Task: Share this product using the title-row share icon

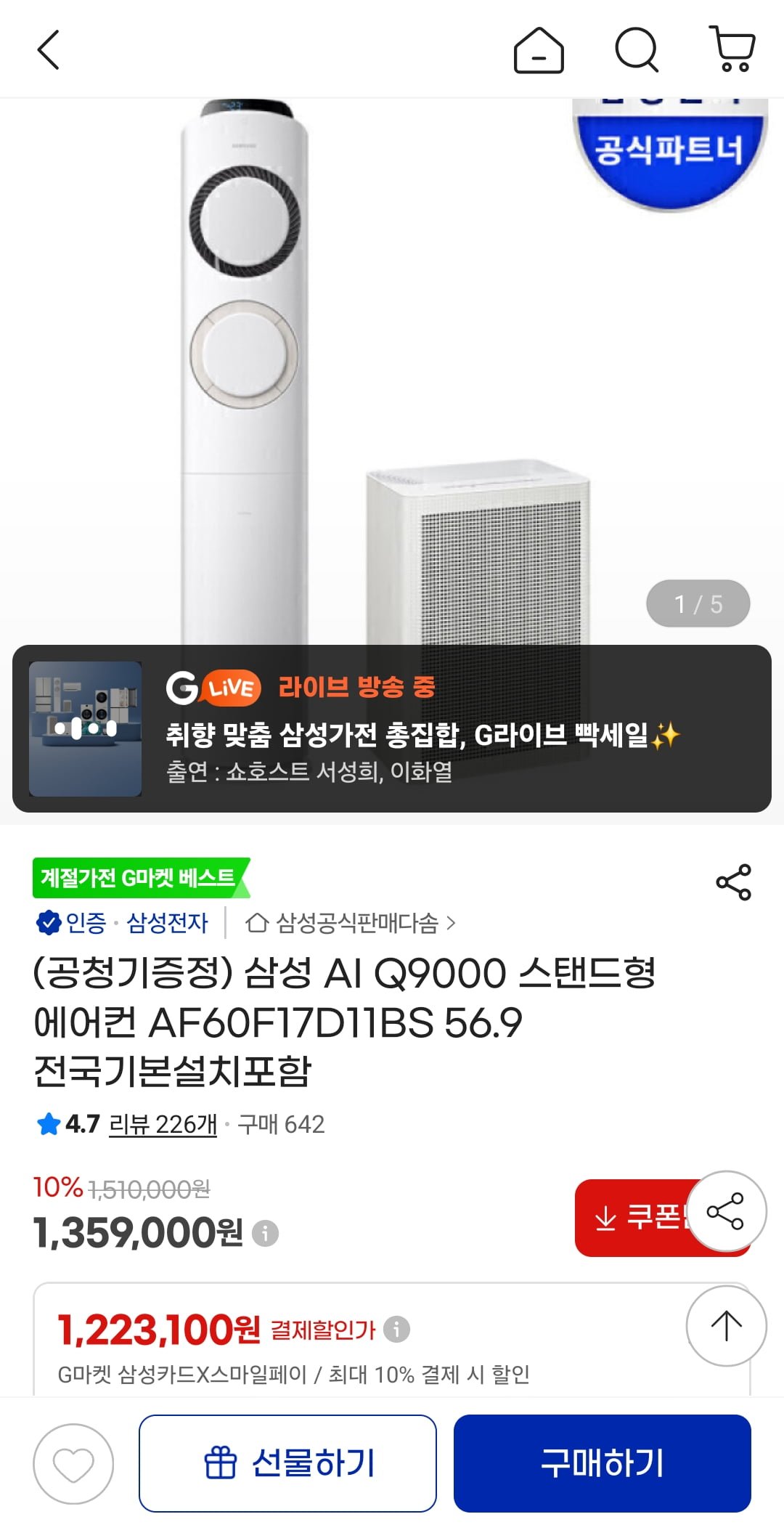Action: (x=734, y=882)
